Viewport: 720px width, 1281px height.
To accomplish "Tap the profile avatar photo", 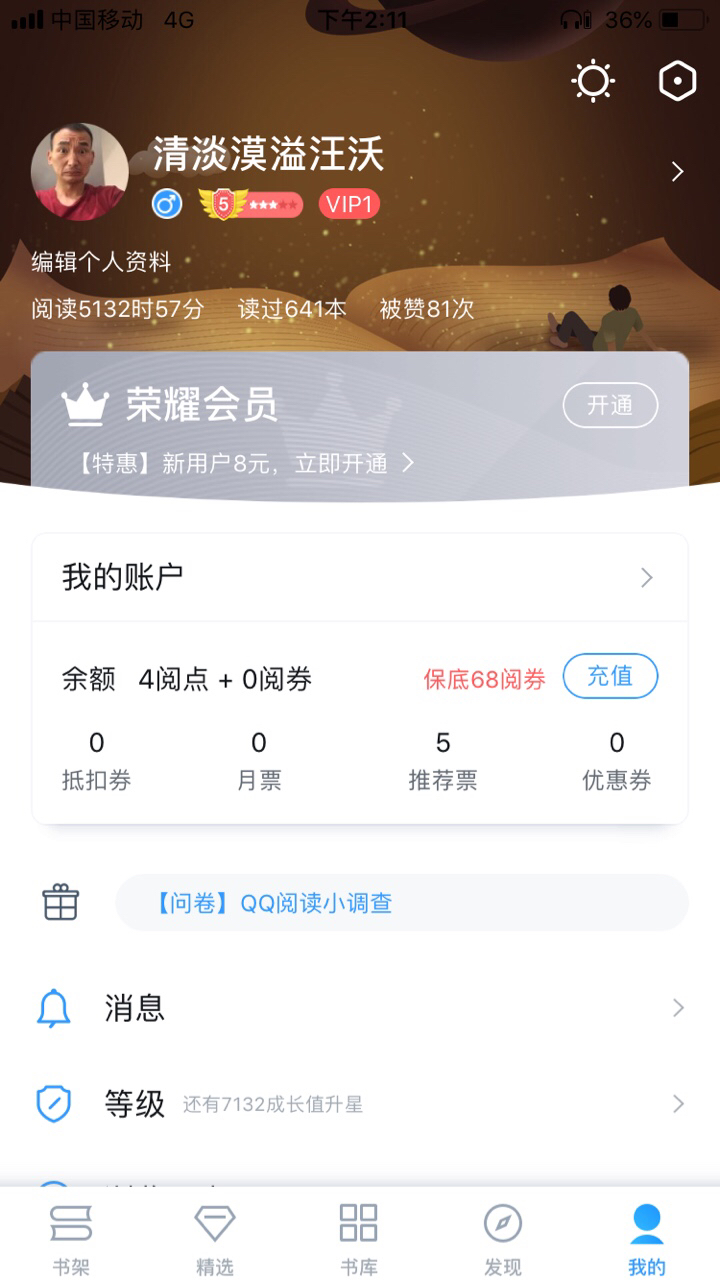I will (80, 172).
